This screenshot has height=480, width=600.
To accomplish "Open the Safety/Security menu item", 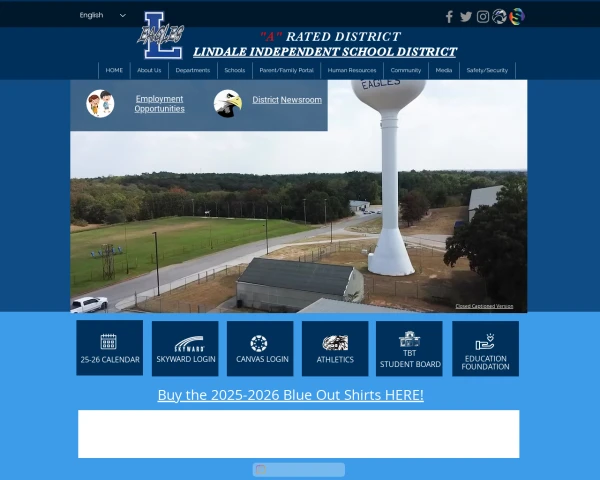I will coord(487,71).
